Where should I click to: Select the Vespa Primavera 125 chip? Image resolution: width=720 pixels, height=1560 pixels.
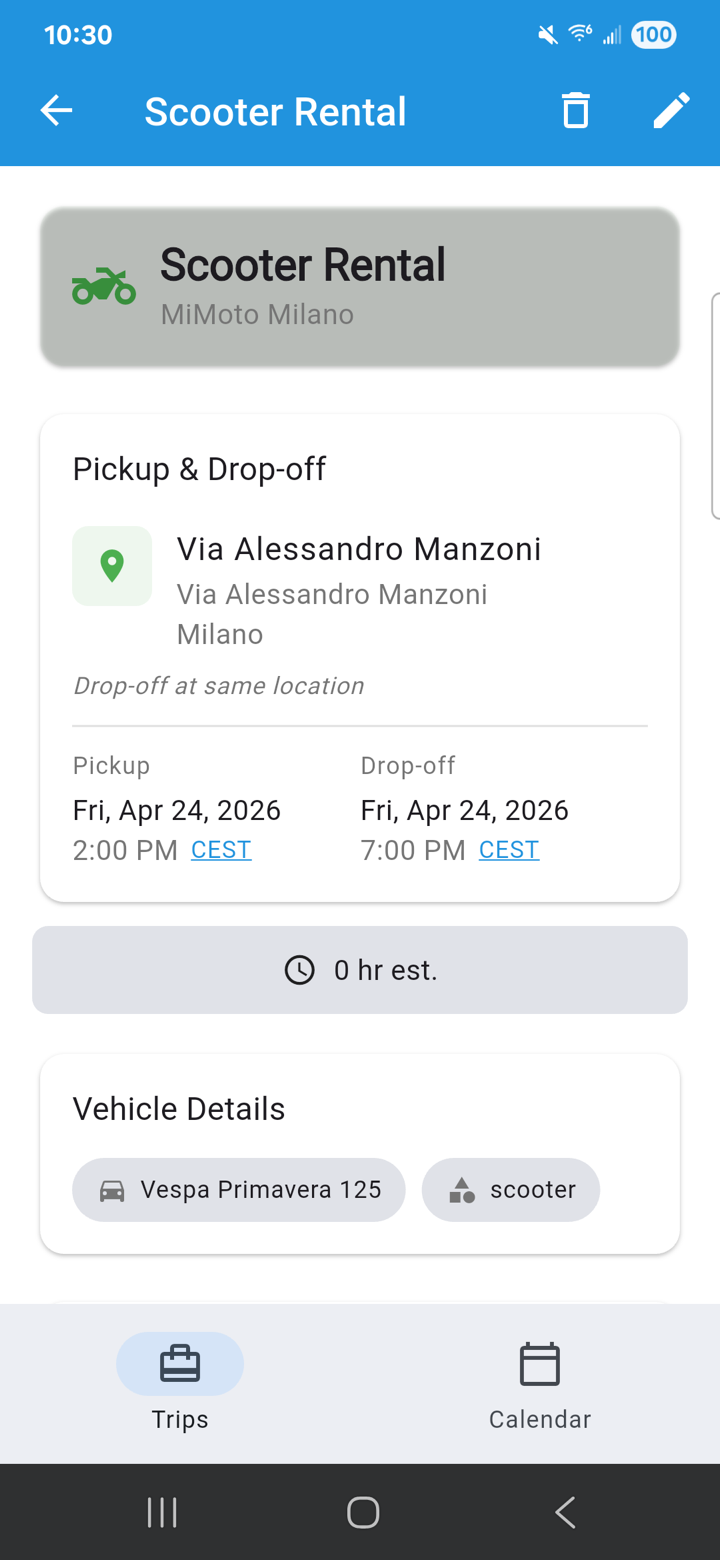click(x=238, y=1189)
